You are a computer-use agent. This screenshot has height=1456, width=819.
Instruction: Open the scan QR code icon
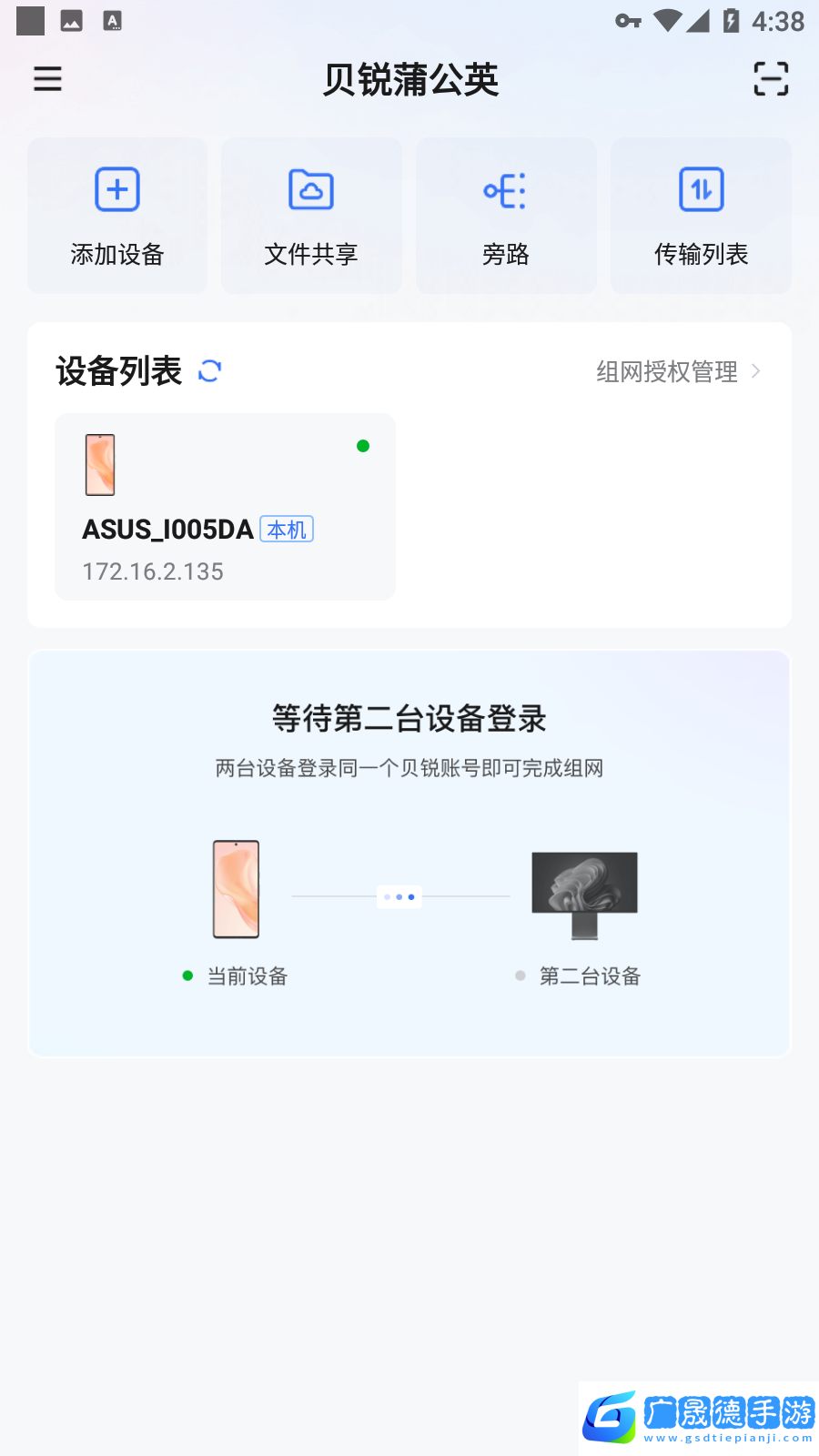pyautogui.click(x=771, y=79)
